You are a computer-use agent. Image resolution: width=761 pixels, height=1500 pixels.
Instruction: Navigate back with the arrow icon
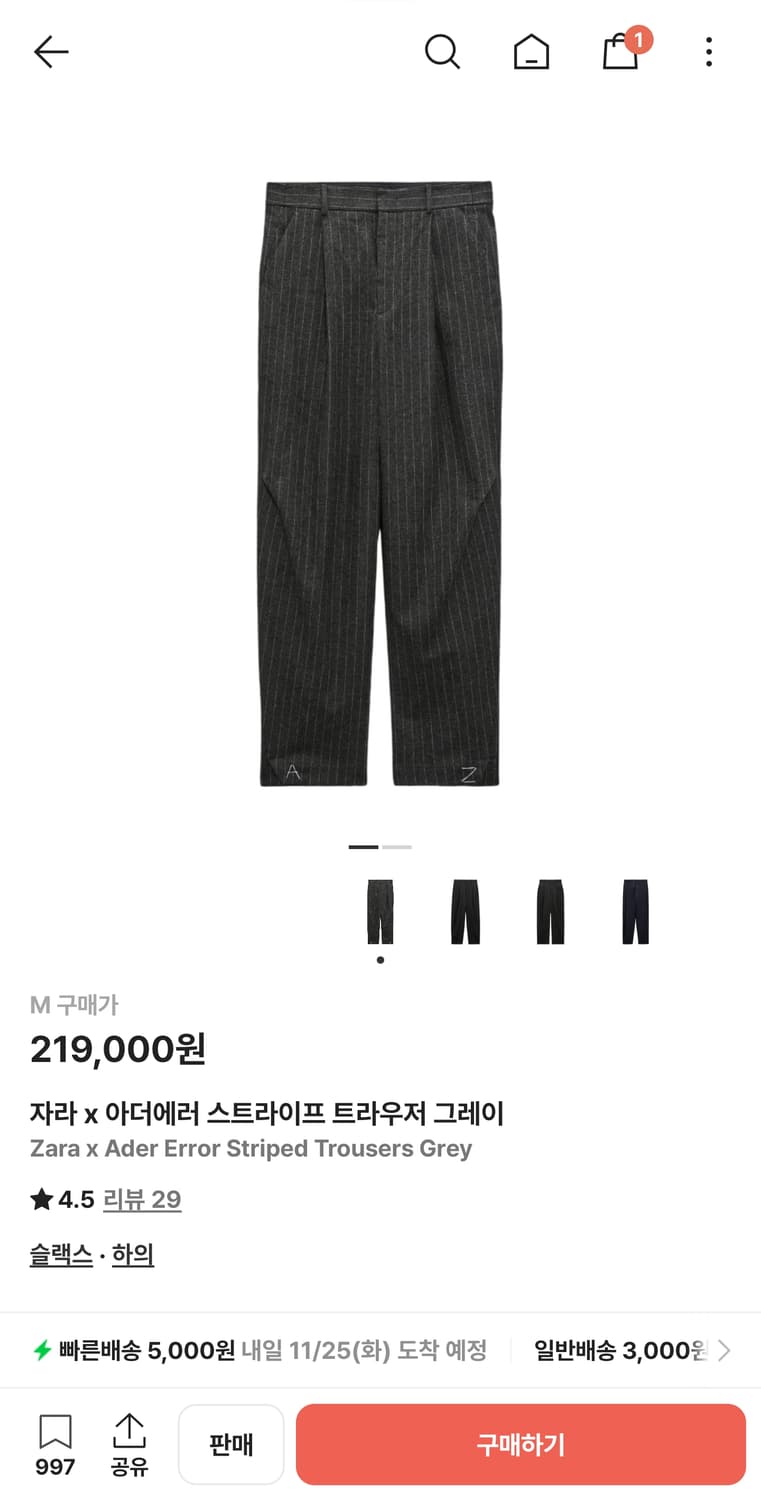pyautogui.click(x=50, y=52)
